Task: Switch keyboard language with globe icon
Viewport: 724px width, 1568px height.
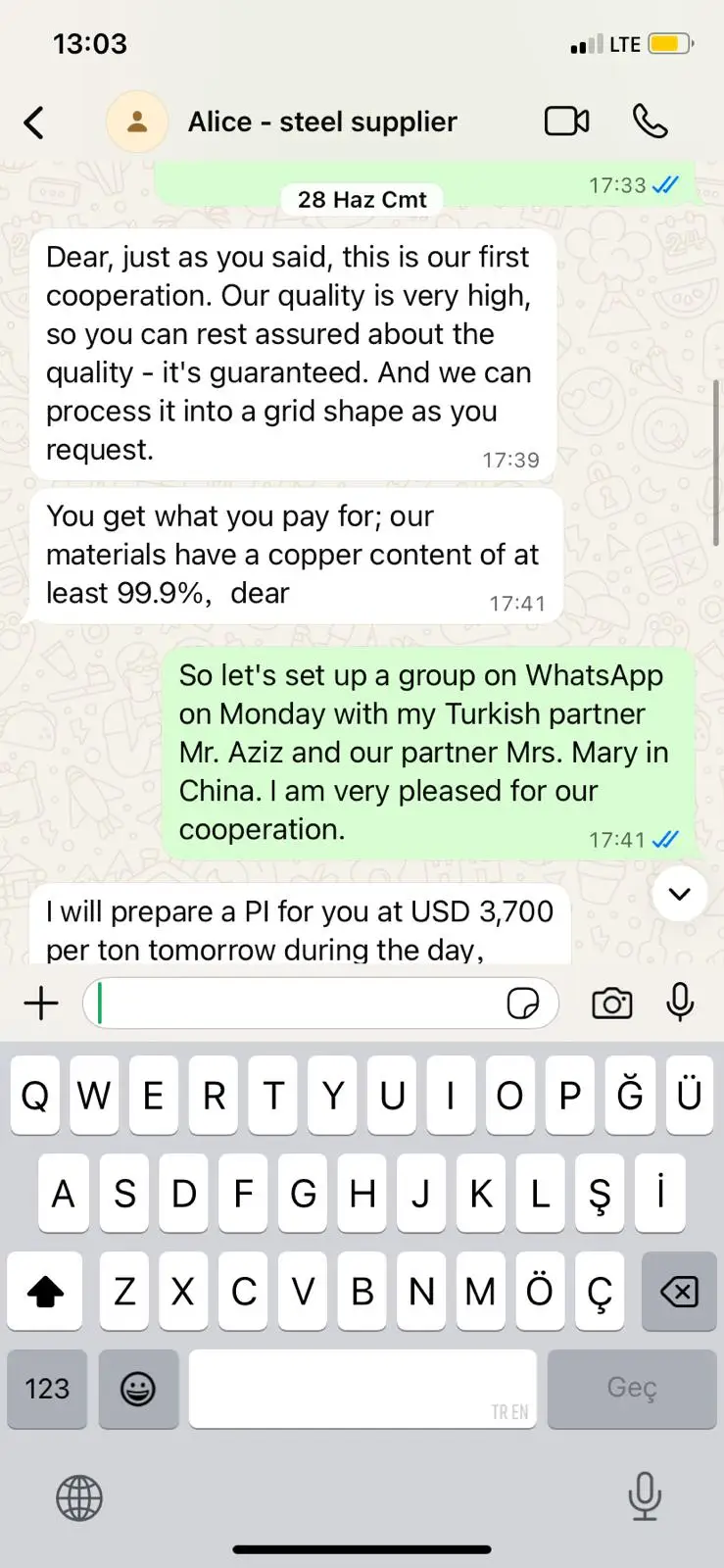Action: click(x=79, y=1497)
